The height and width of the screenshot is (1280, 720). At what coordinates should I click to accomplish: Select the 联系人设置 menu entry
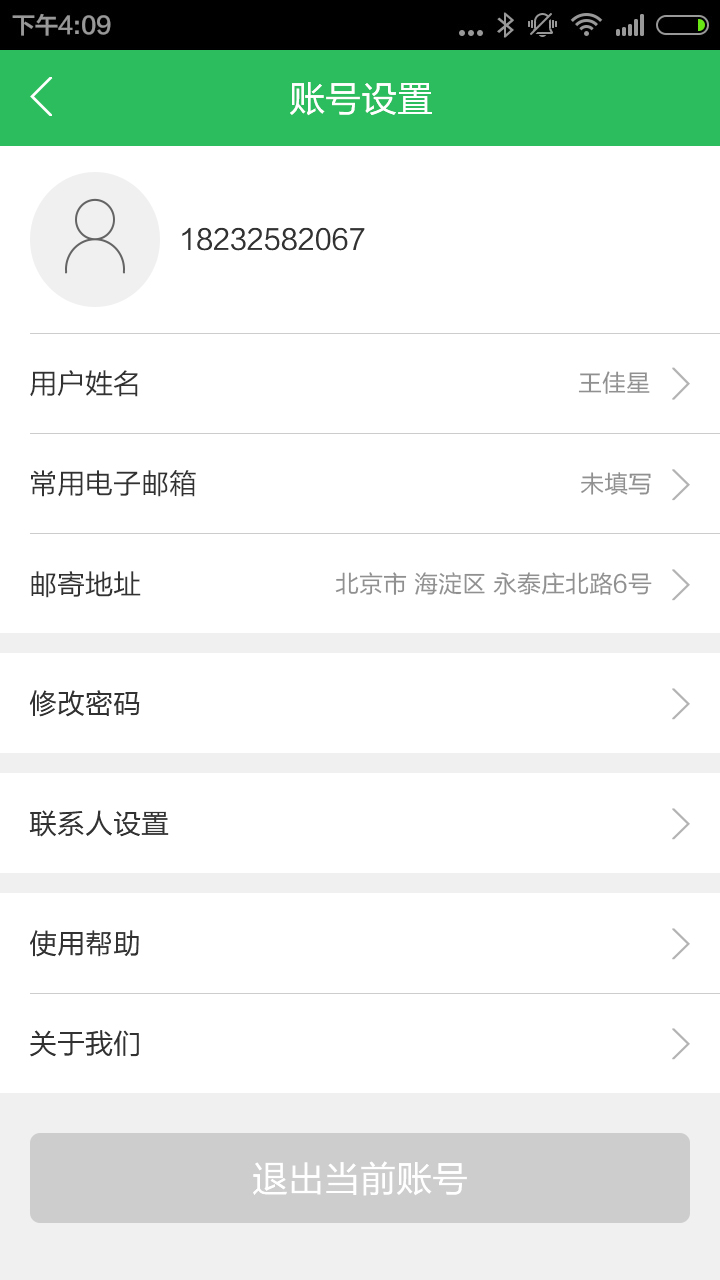tap(360, 824)
